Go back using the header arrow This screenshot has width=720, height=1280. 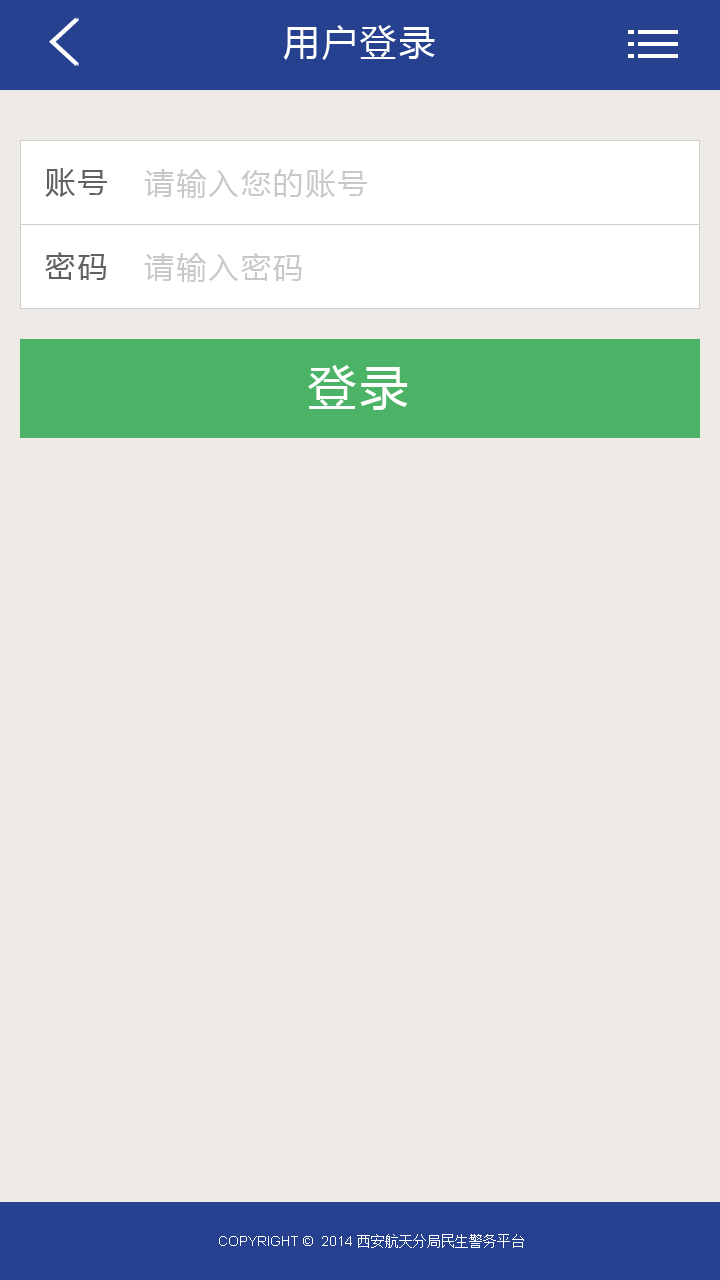pyautogui.click(x=64, y=43)
